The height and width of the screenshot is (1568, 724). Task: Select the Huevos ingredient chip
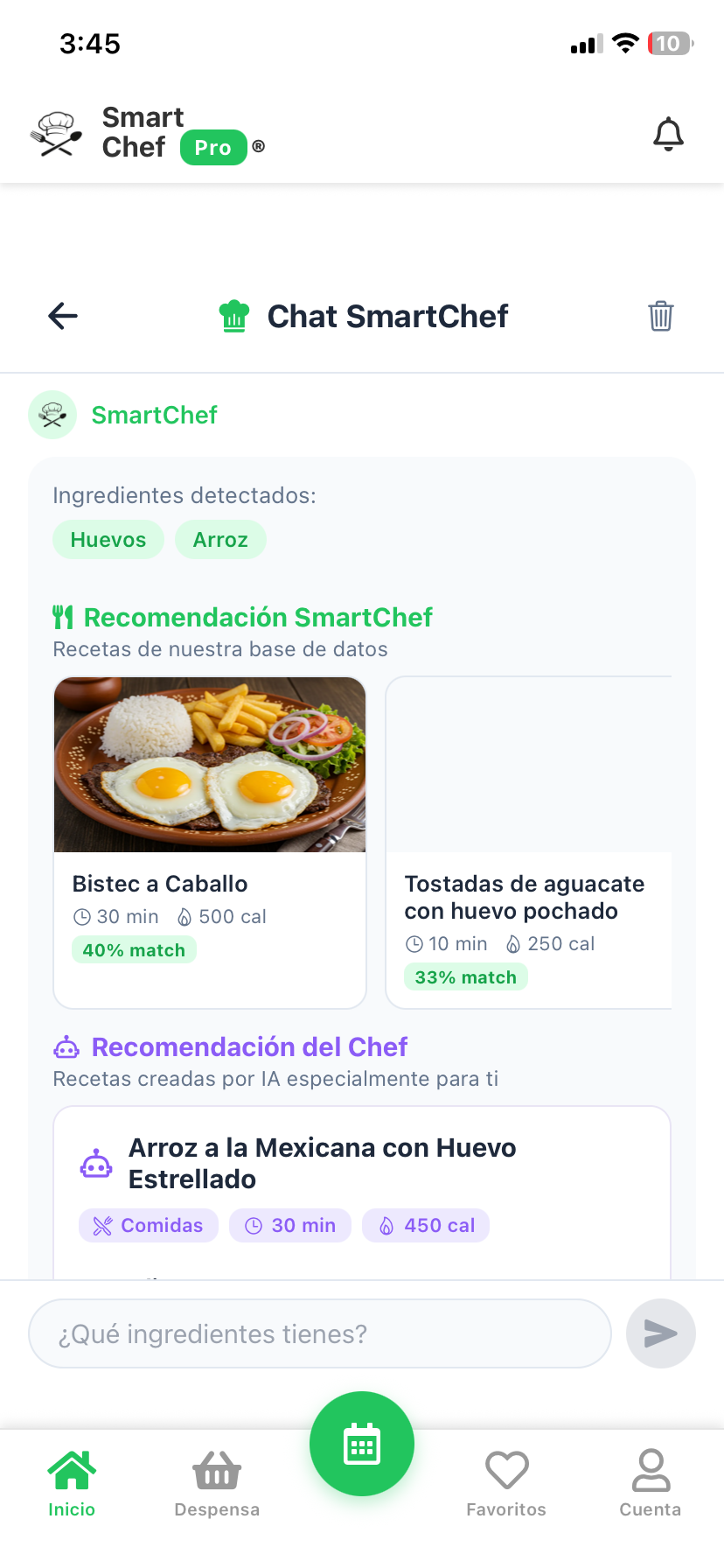(x=108, y=539)
